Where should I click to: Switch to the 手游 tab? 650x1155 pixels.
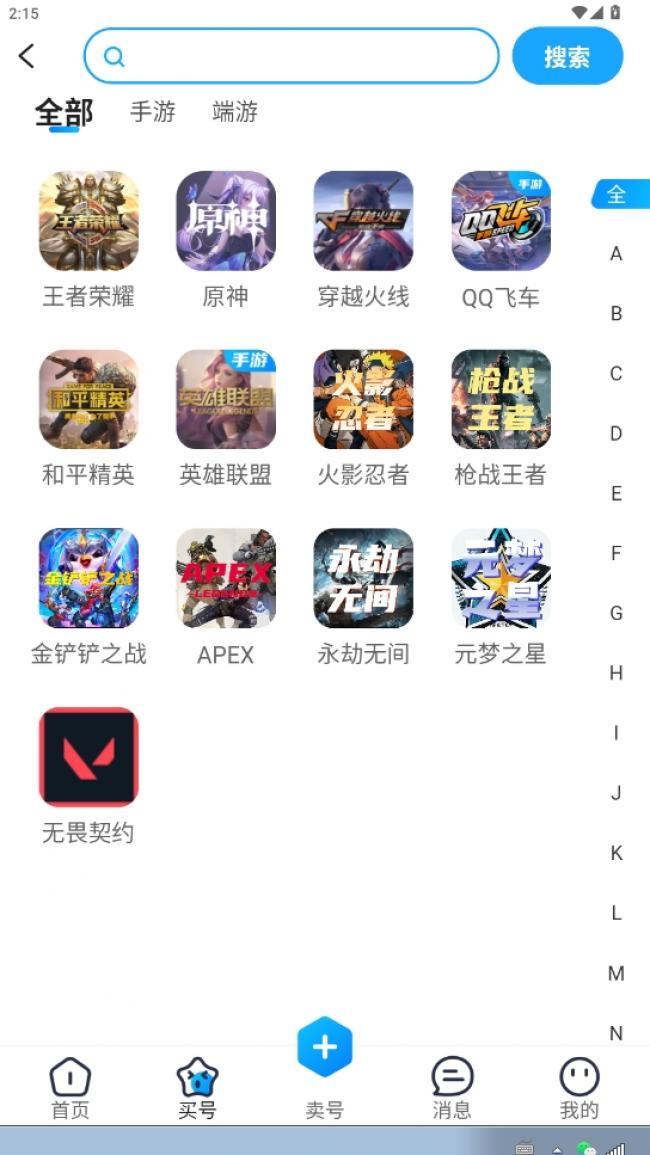[153, 112]
